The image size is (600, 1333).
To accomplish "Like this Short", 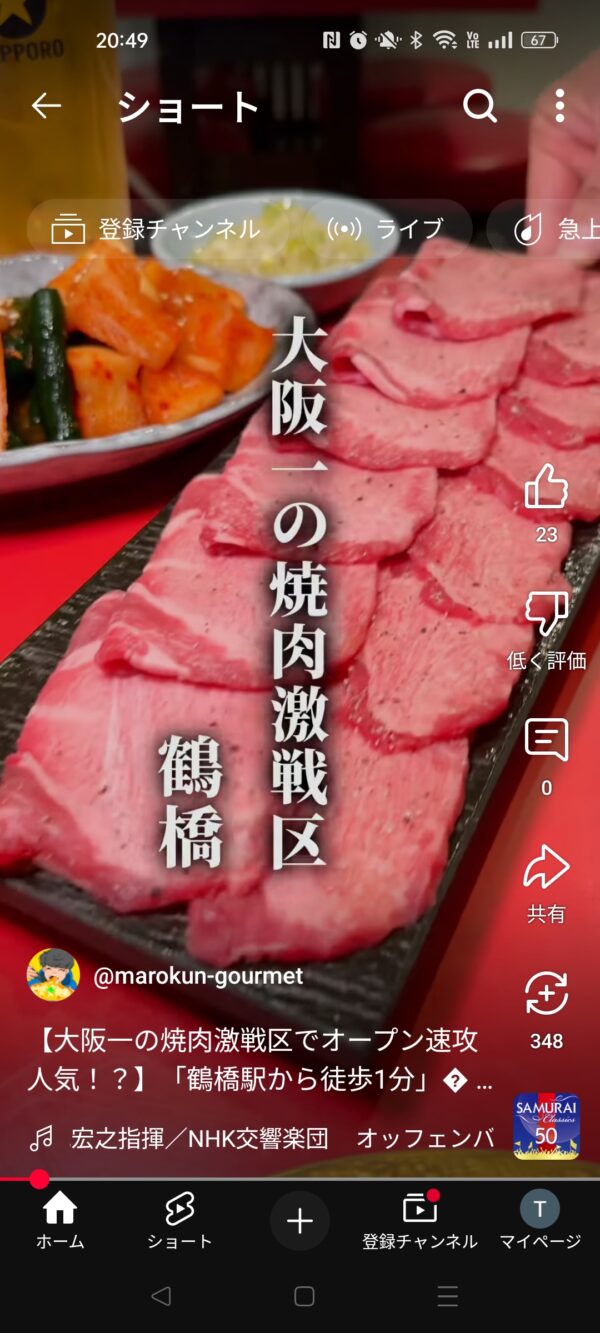I will pos(546,488).
